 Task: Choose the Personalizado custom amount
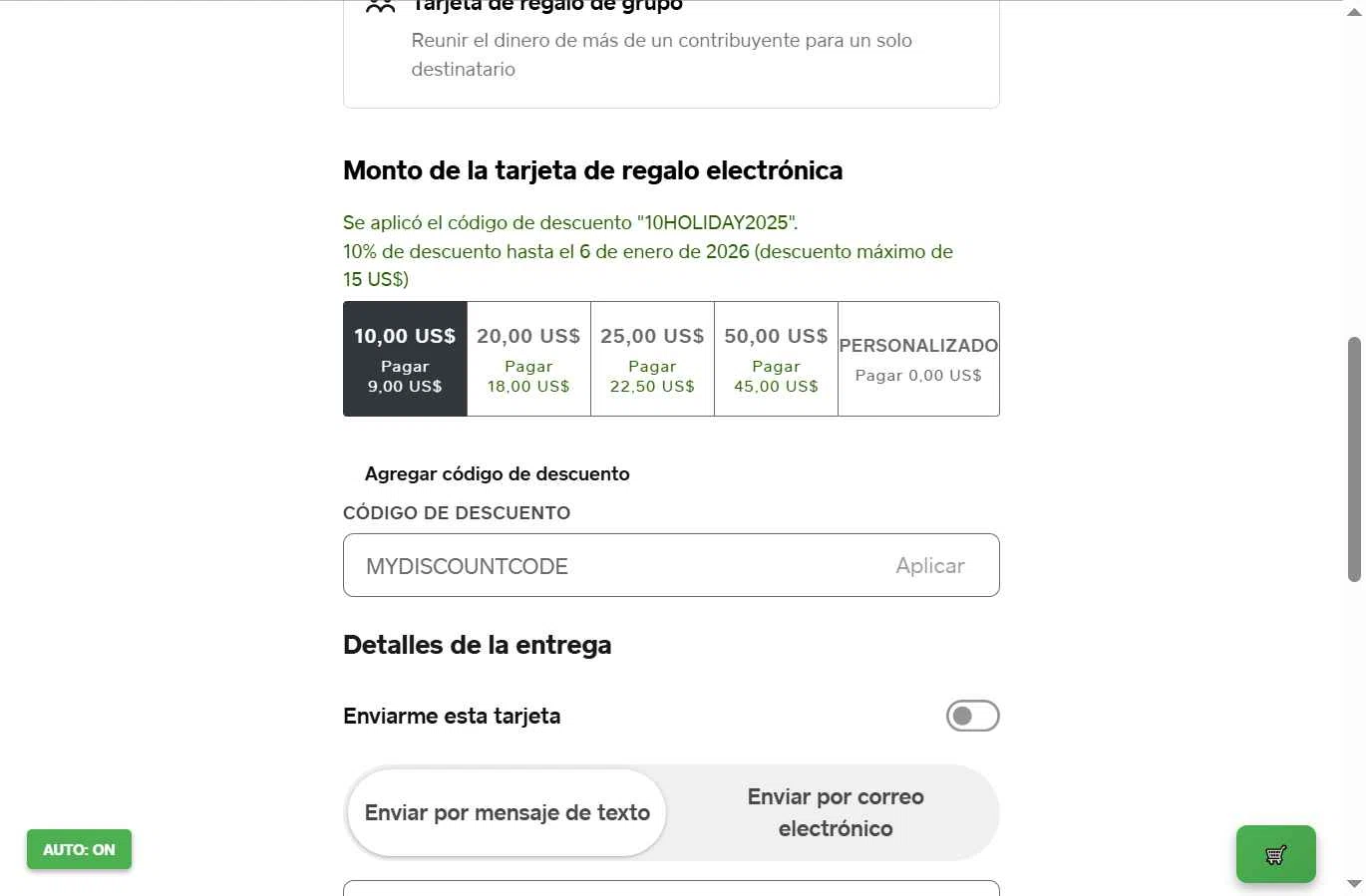(x=918, y=359)
